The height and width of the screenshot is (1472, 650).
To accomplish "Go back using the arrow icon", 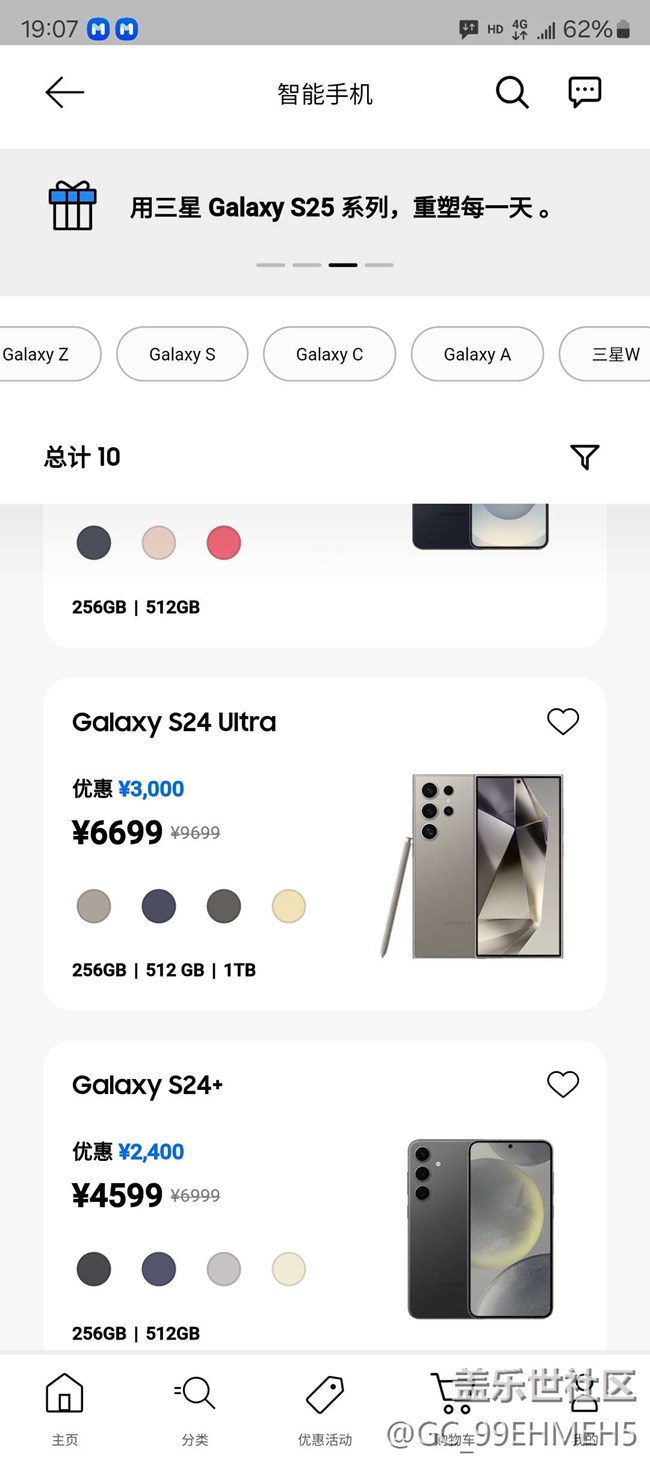I will 65,93.
